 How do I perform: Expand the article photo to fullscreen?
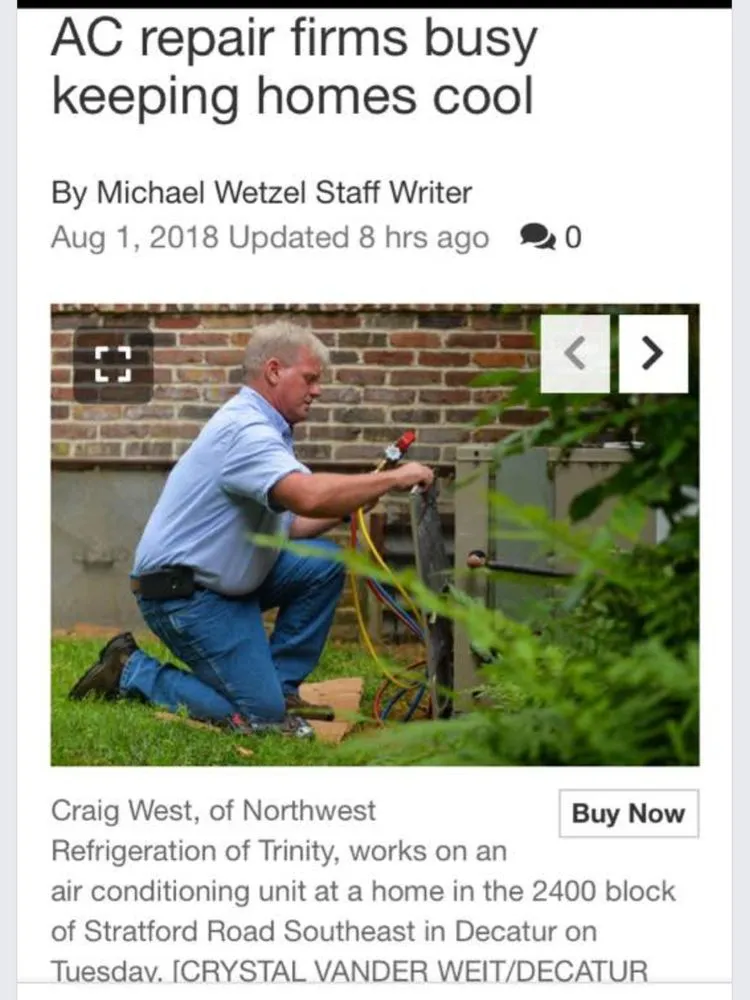(113, 364)
